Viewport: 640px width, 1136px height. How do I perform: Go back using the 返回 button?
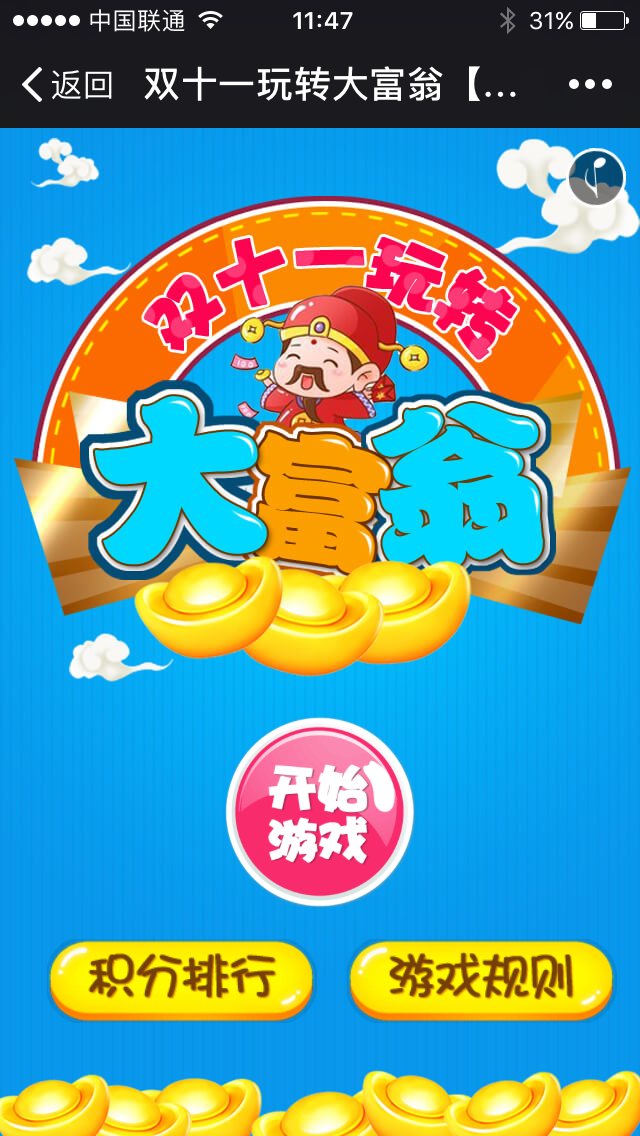(67, 86)
